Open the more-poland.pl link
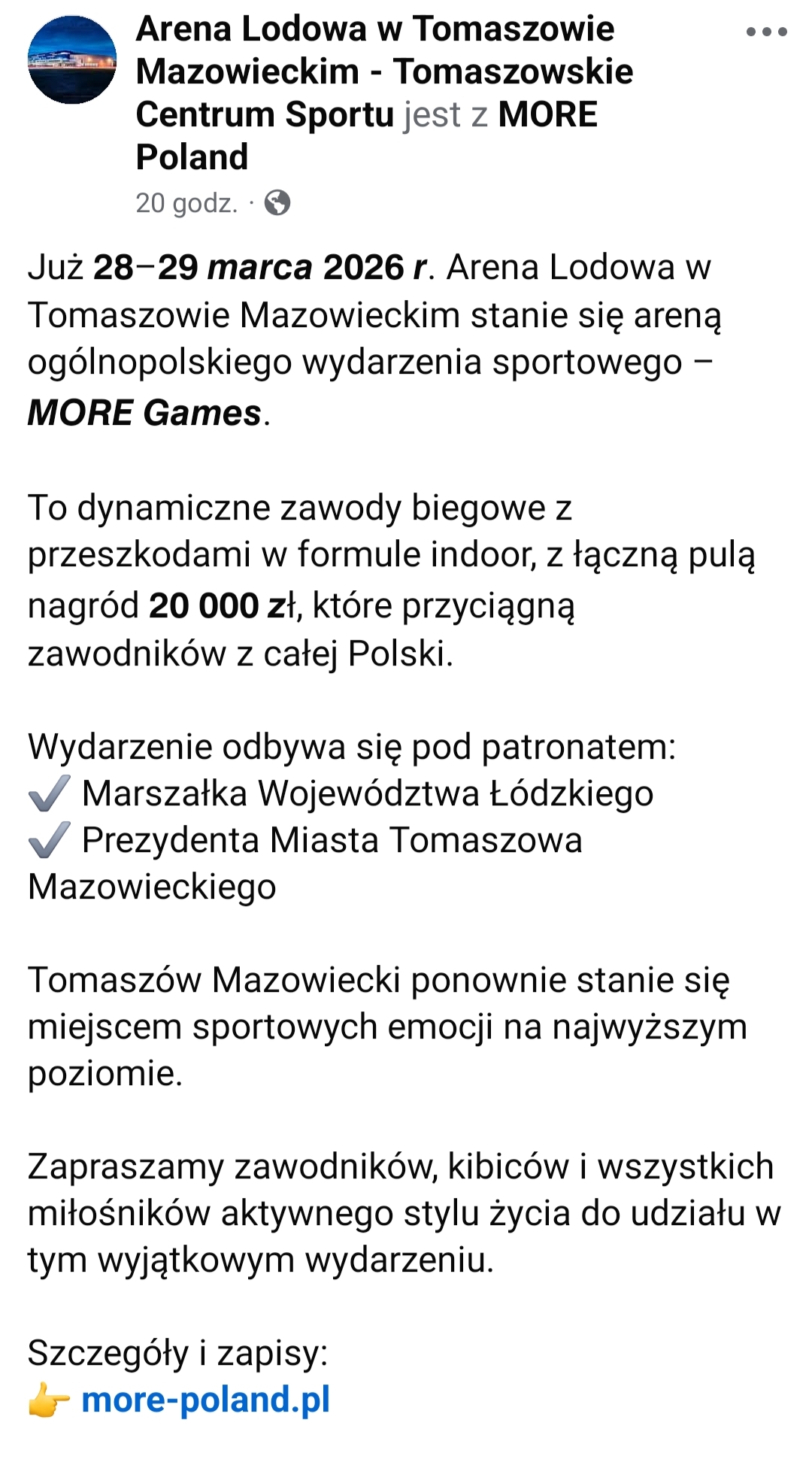This screenshot has height=1462, width=812. [205, 1399]
